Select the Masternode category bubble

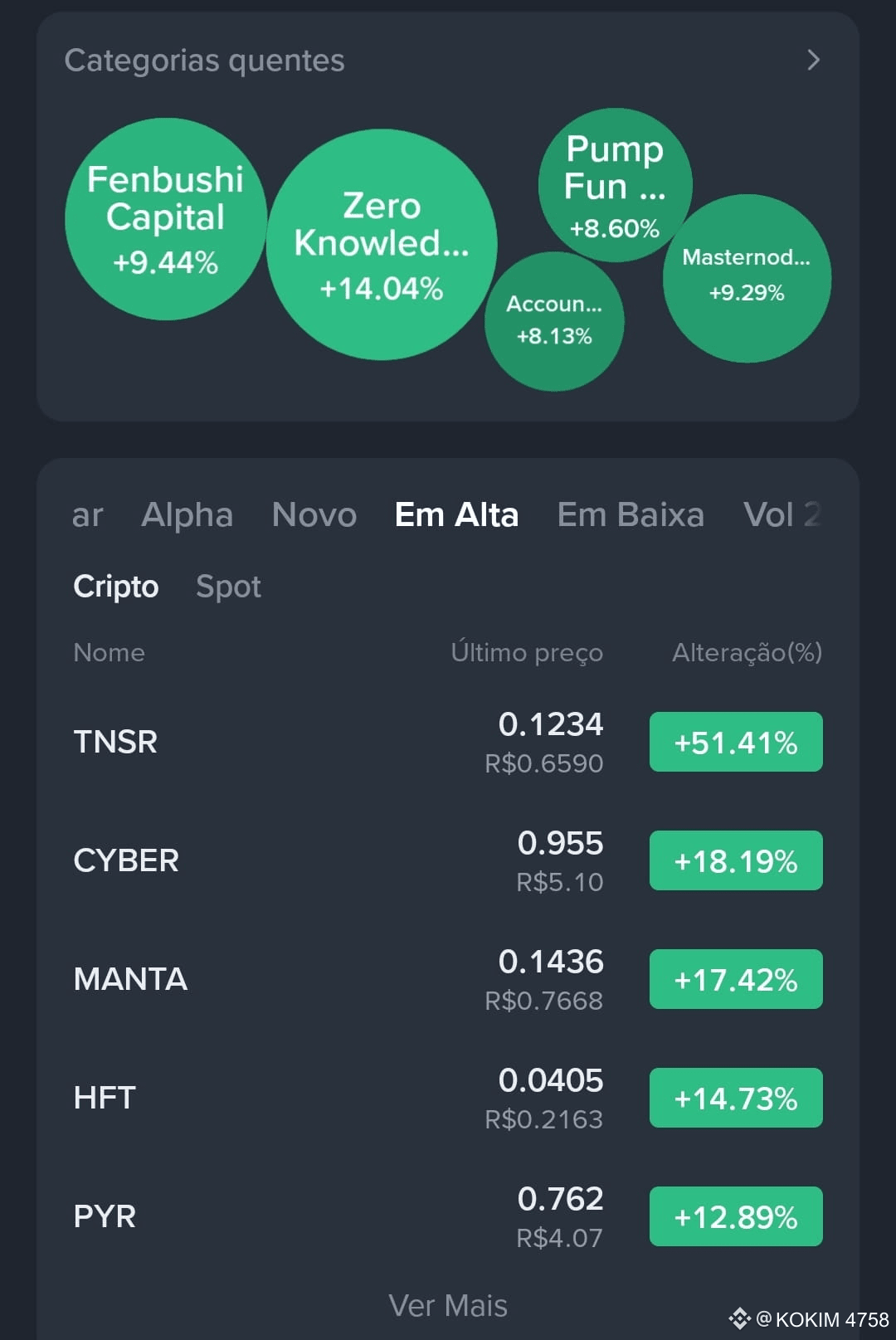coord(747,278)
